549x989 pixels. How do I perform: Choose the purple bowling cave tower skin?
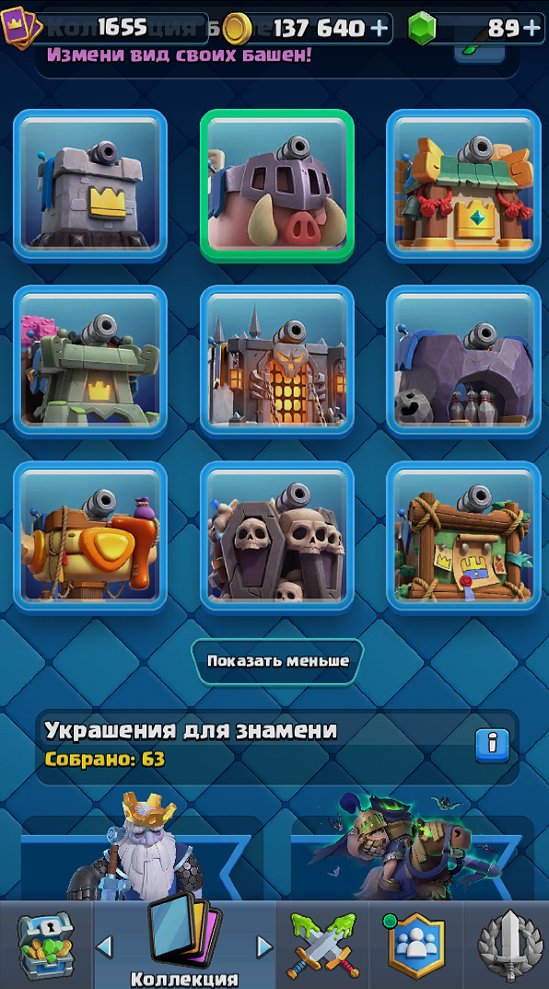click(x=464, y=361)
